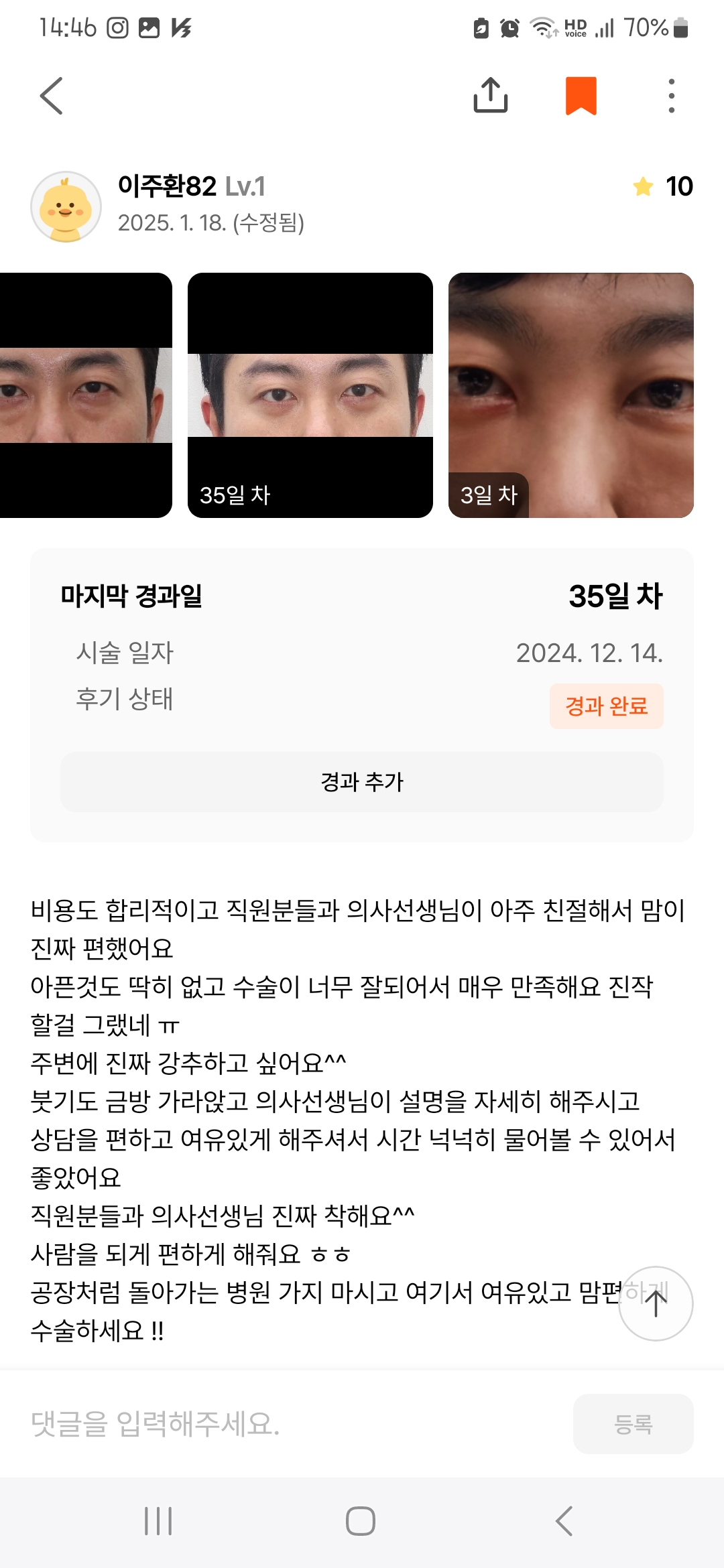The image size is (724, 1568).
Task: Go back using the top-left arrow
Action: [52, 96]
